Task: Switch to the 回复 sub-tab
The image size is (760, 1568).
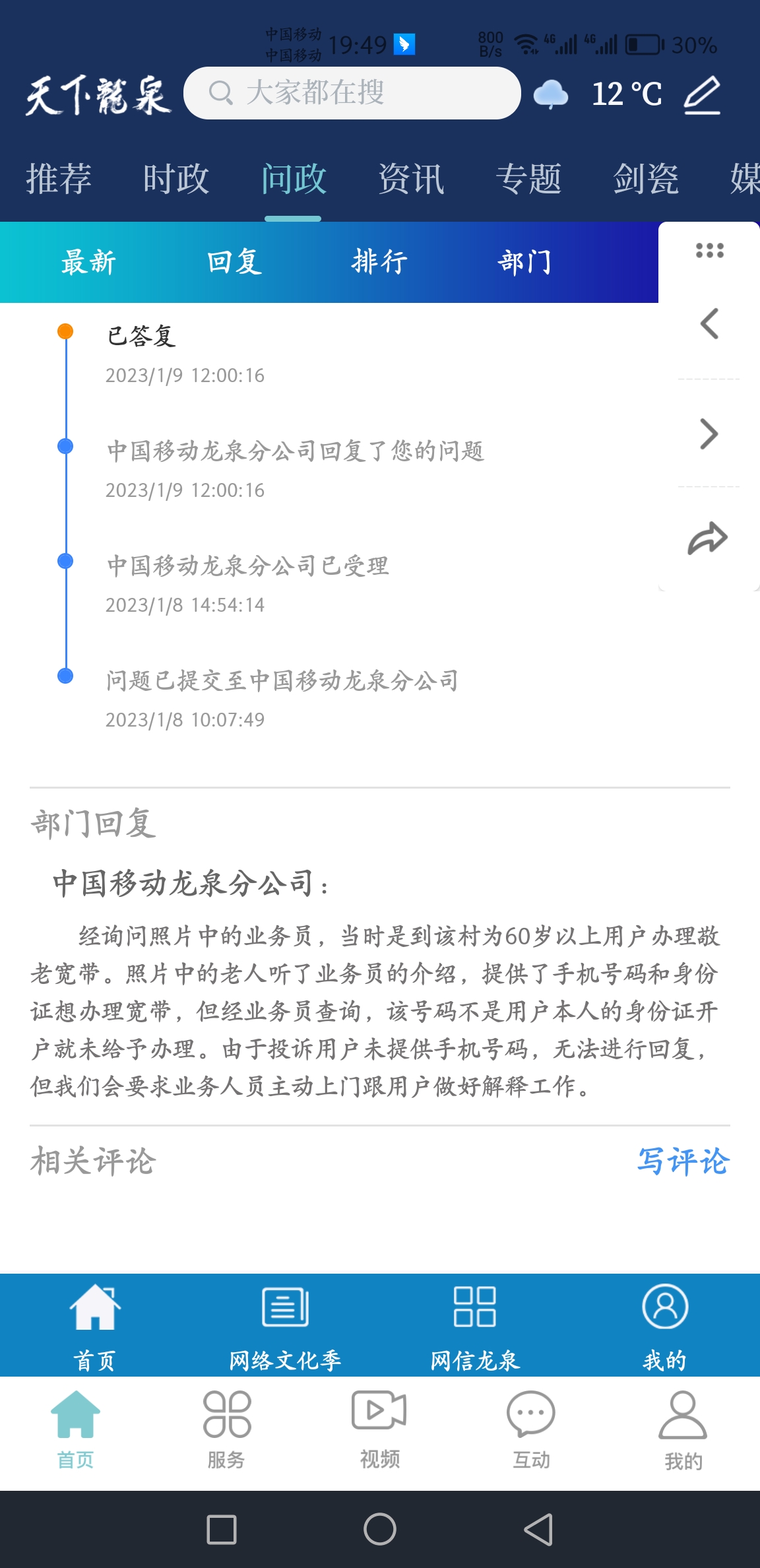Action: 234,262
